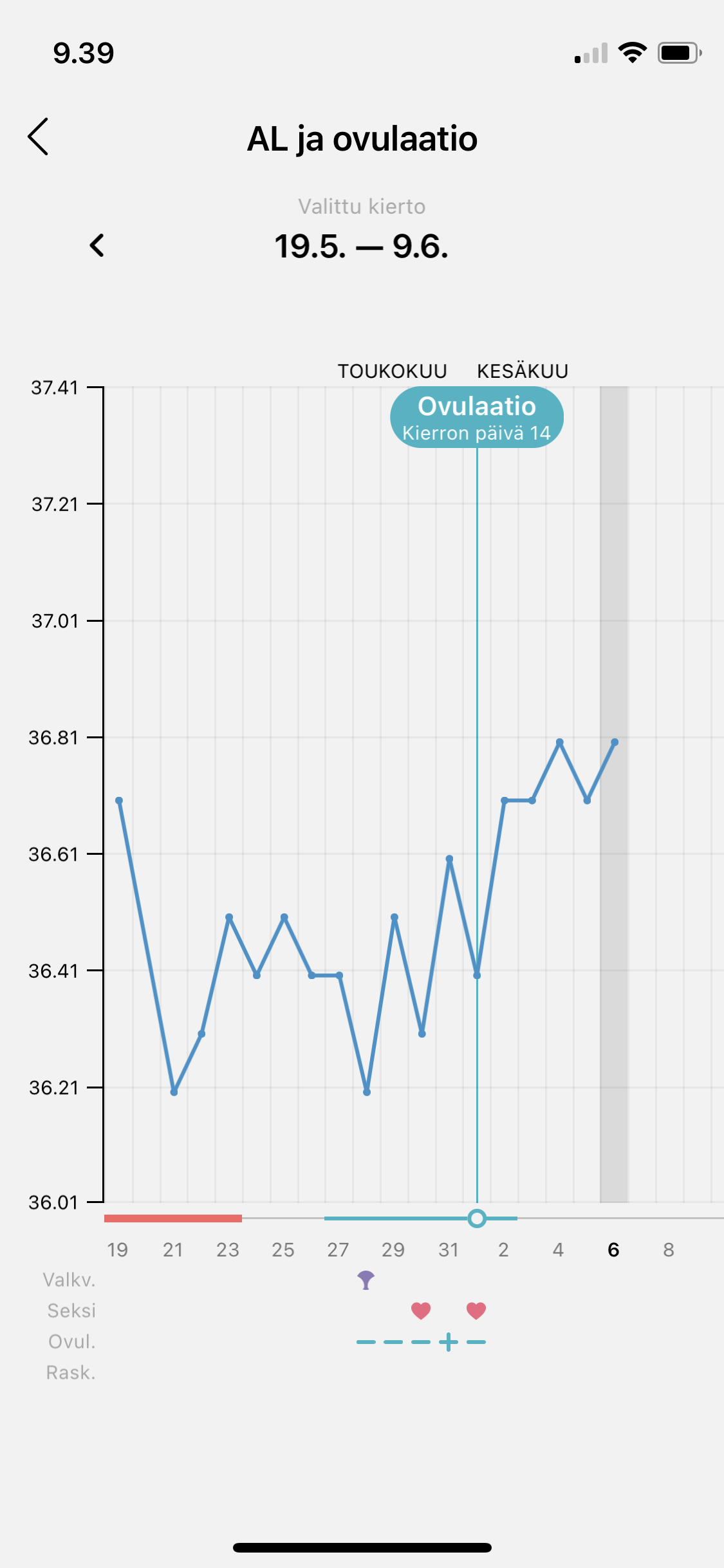The image size is (724, 1568).
Task: Select the ovulation day circle marker
Action: (x=477, y=1218)
